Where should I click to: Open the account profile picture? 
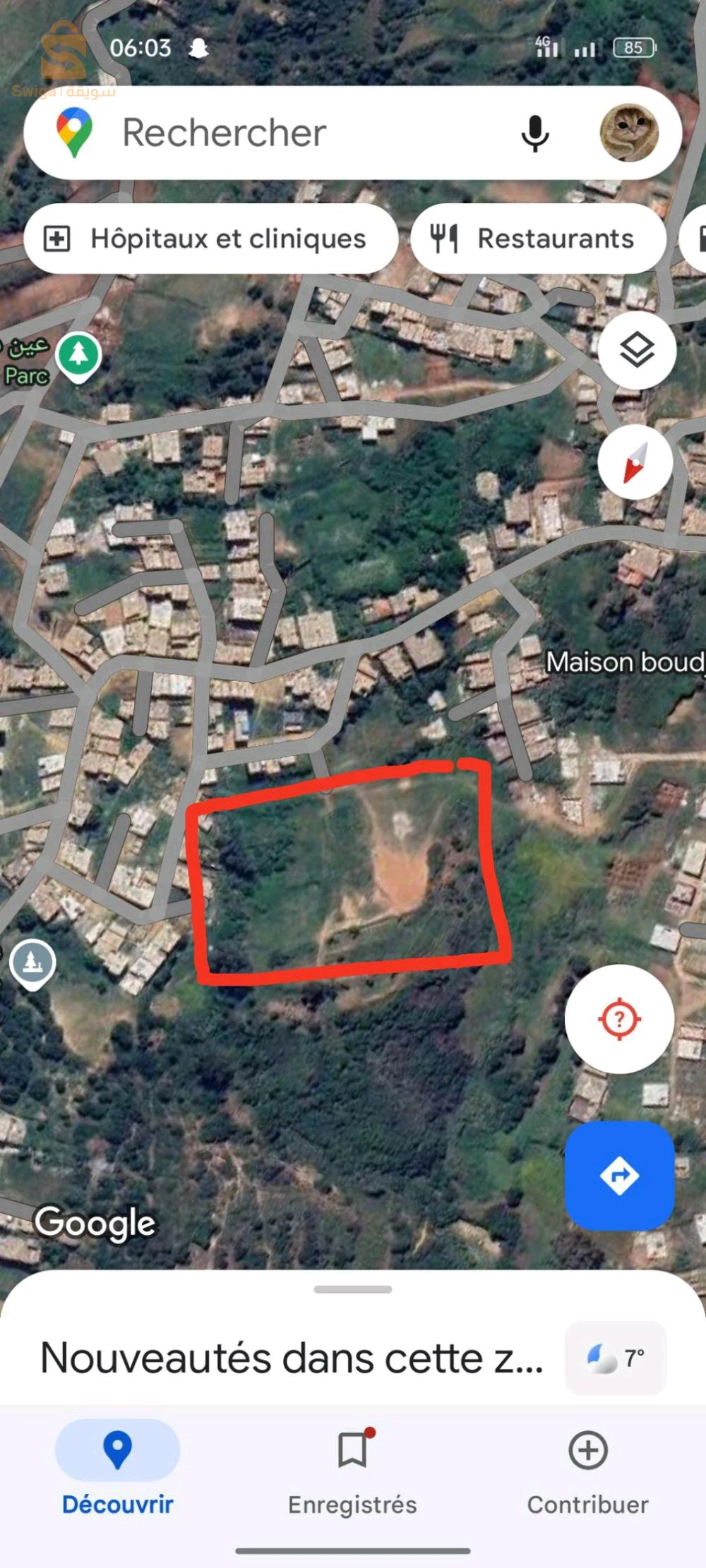(x=628, y=133)
